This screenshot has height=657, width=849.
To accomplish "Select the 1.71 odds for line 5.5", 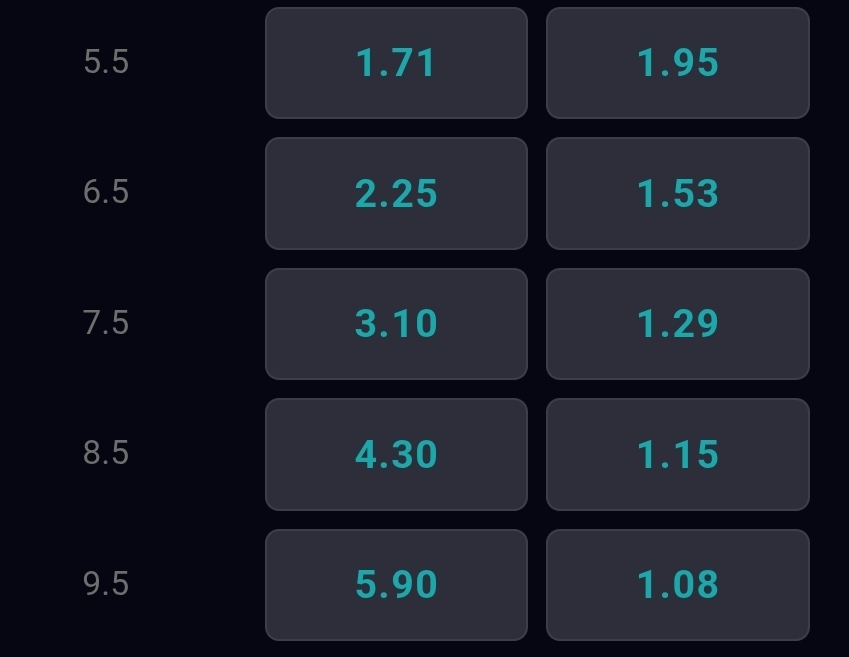I will pos(396,63).
